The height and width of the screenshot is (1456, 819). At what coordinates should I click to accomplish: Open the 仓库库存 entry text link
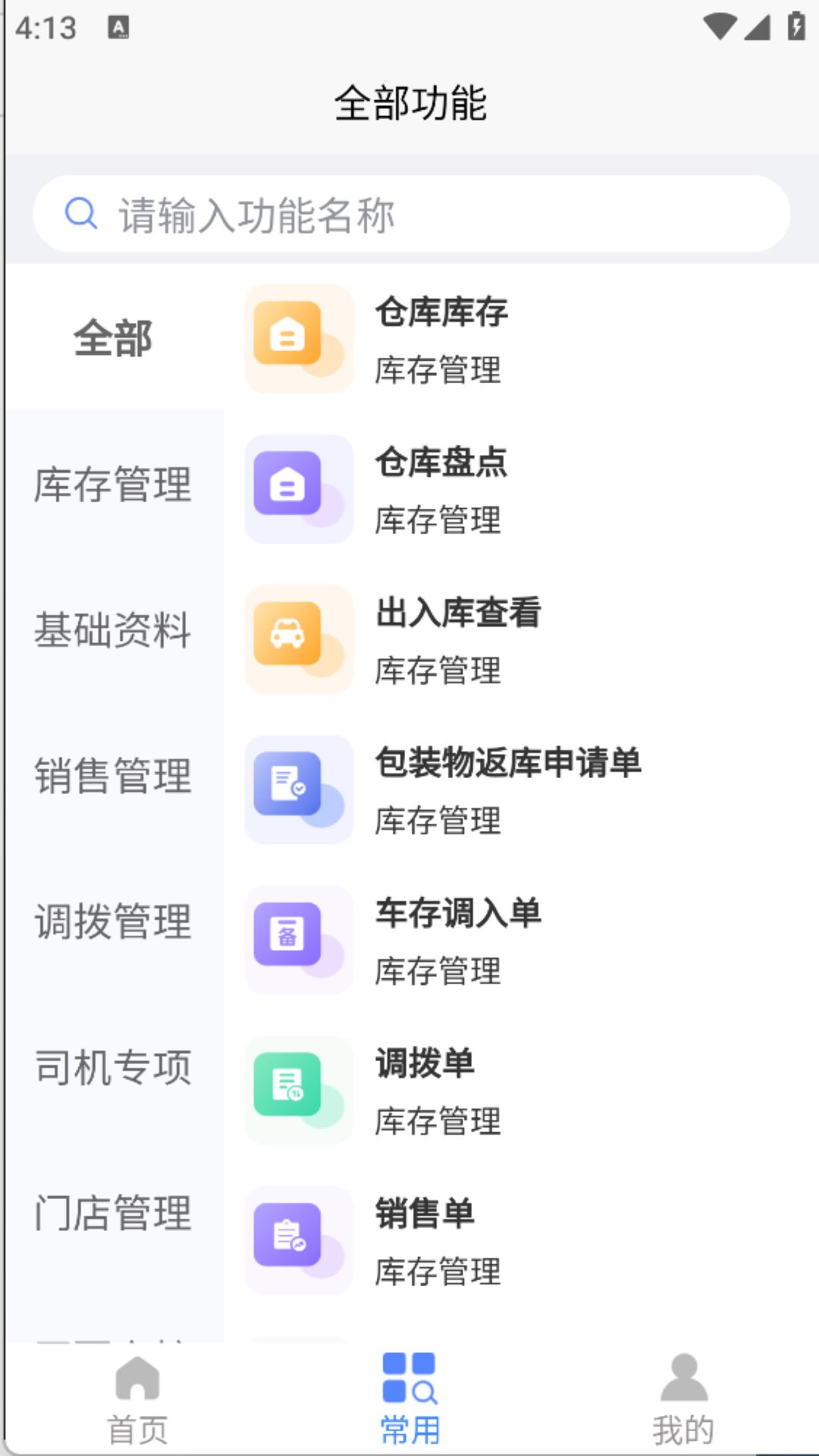point(442,313)
